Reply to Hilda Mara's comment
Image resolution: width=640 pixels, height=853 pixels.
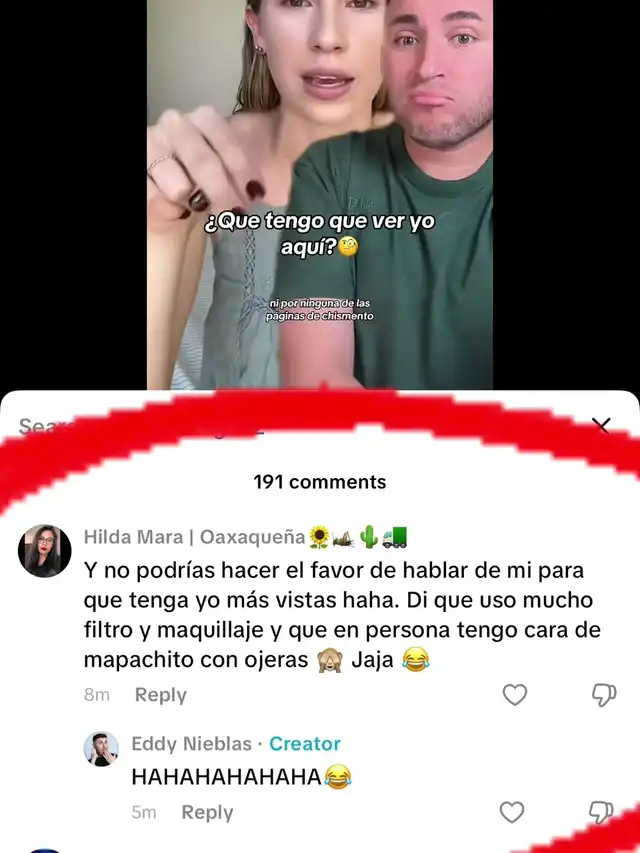pos(161,695)
